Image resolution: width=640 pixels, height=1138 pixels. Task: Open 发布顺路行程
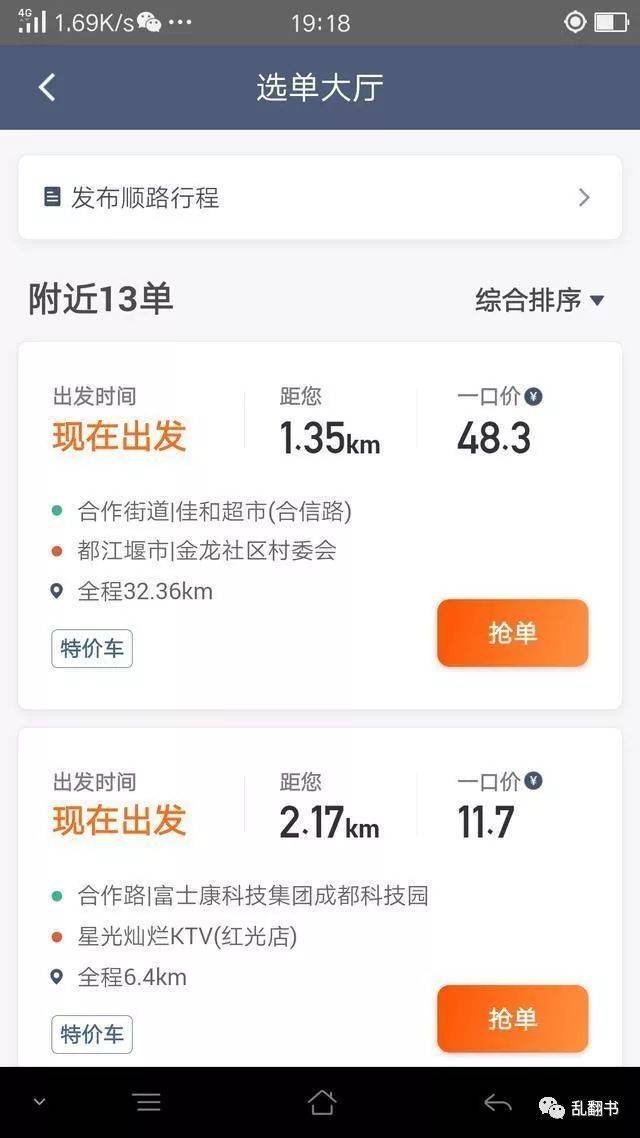320,197
